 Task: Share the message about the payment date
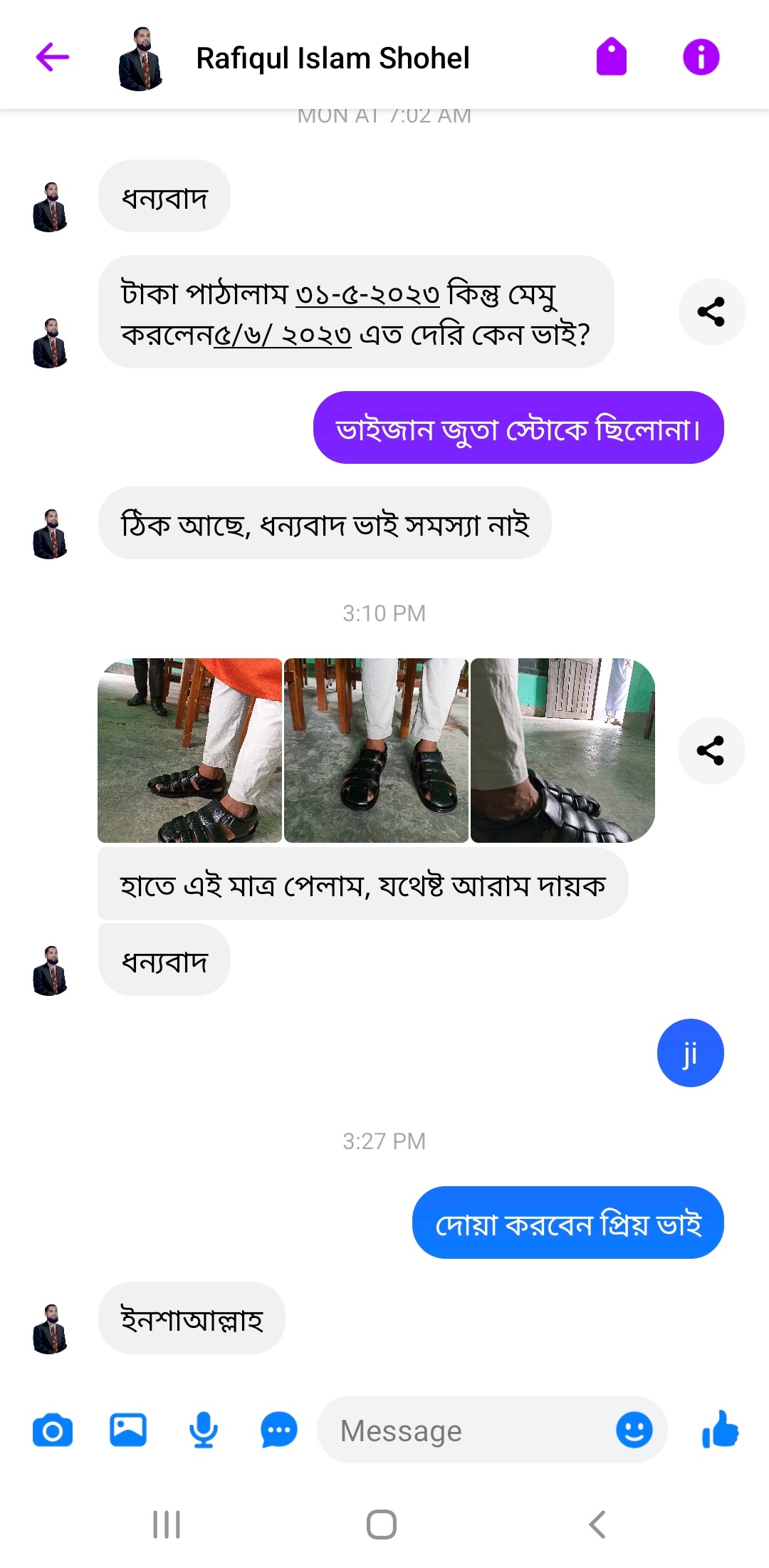[x=711, y=311]
